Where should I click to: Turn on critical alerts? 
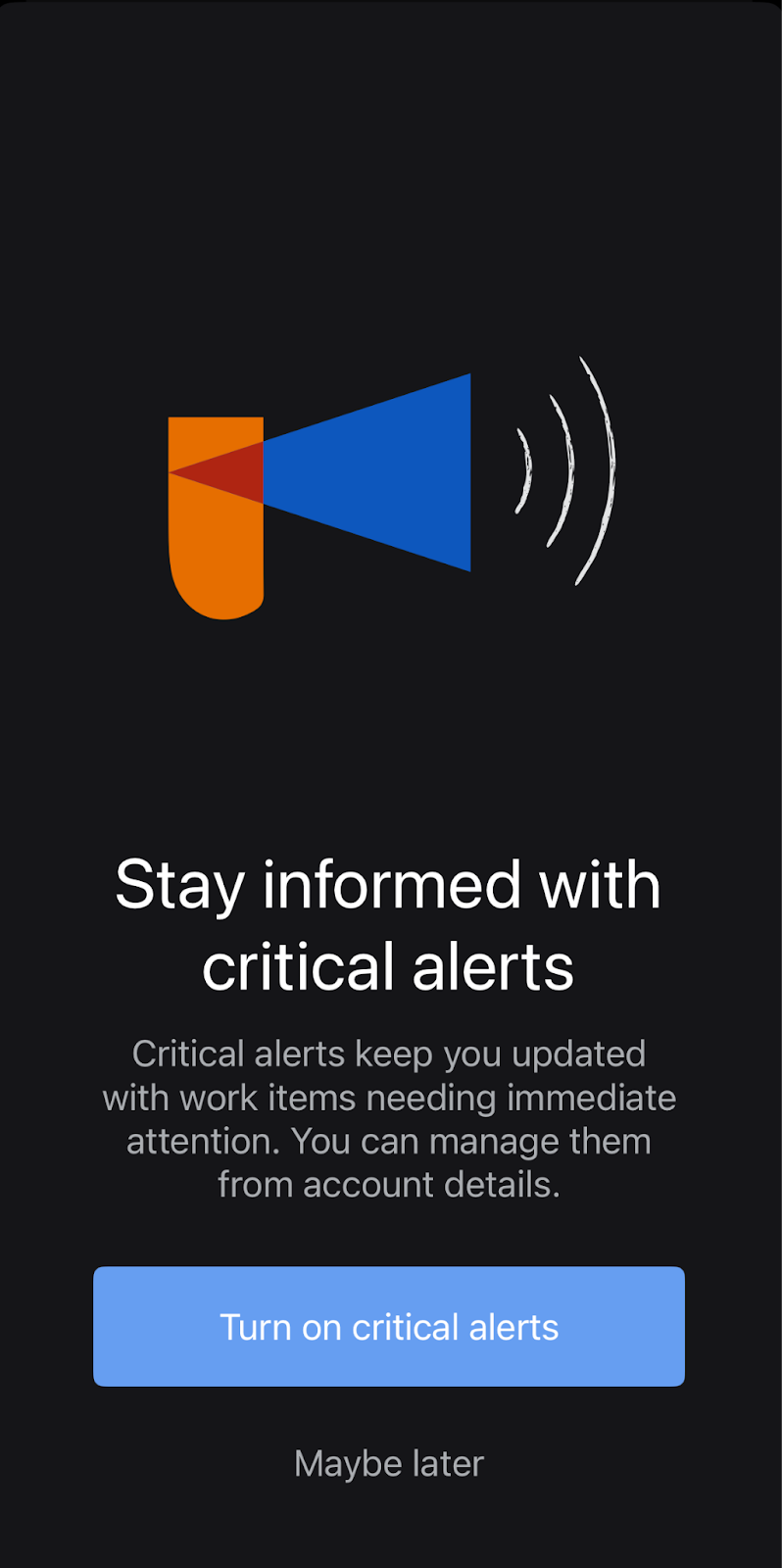pyautogui.click(x=389, y=1326)
